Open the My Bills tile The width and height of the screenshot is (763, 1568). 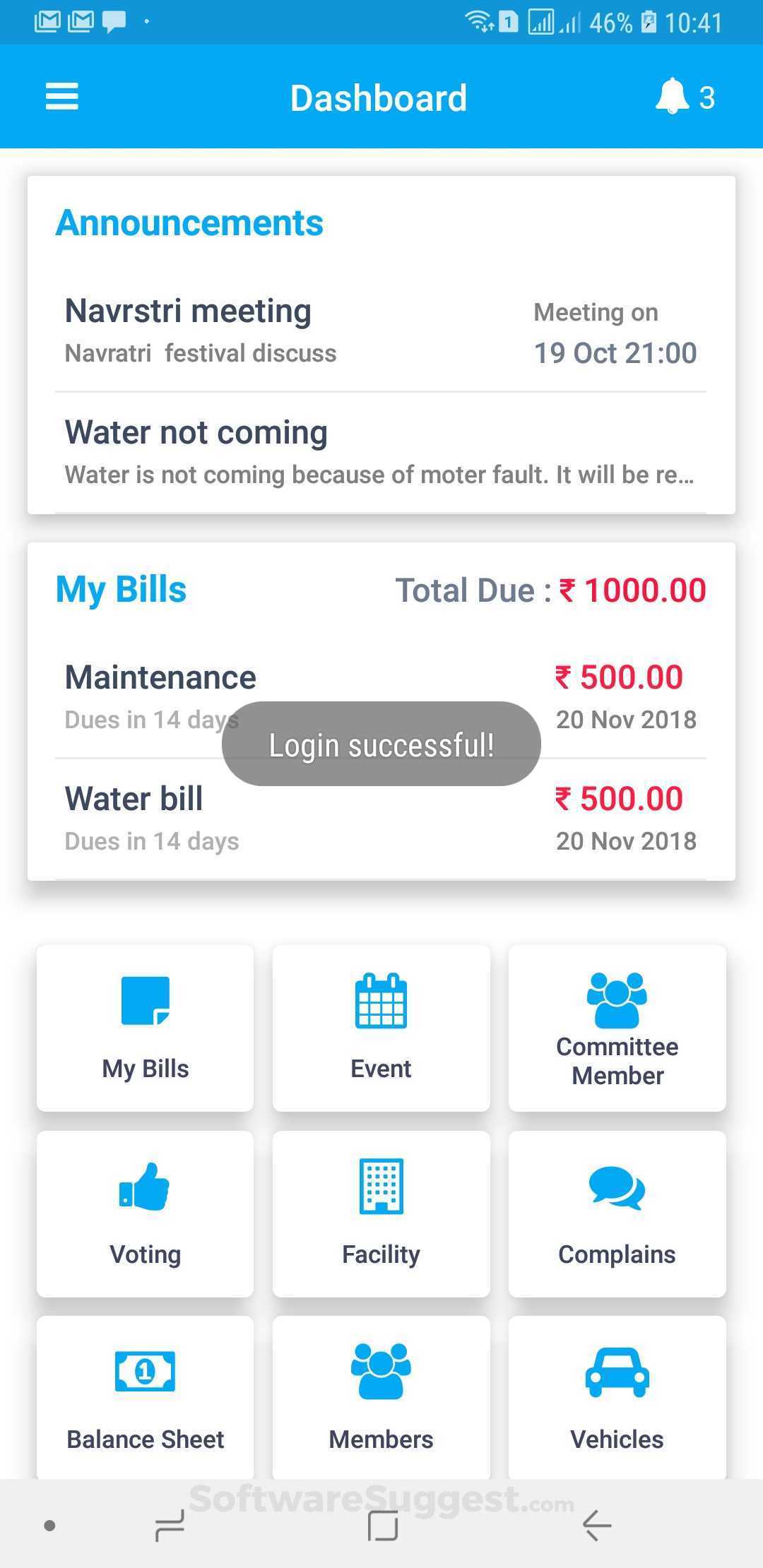pyautogui.click(x=145, y=1028)
